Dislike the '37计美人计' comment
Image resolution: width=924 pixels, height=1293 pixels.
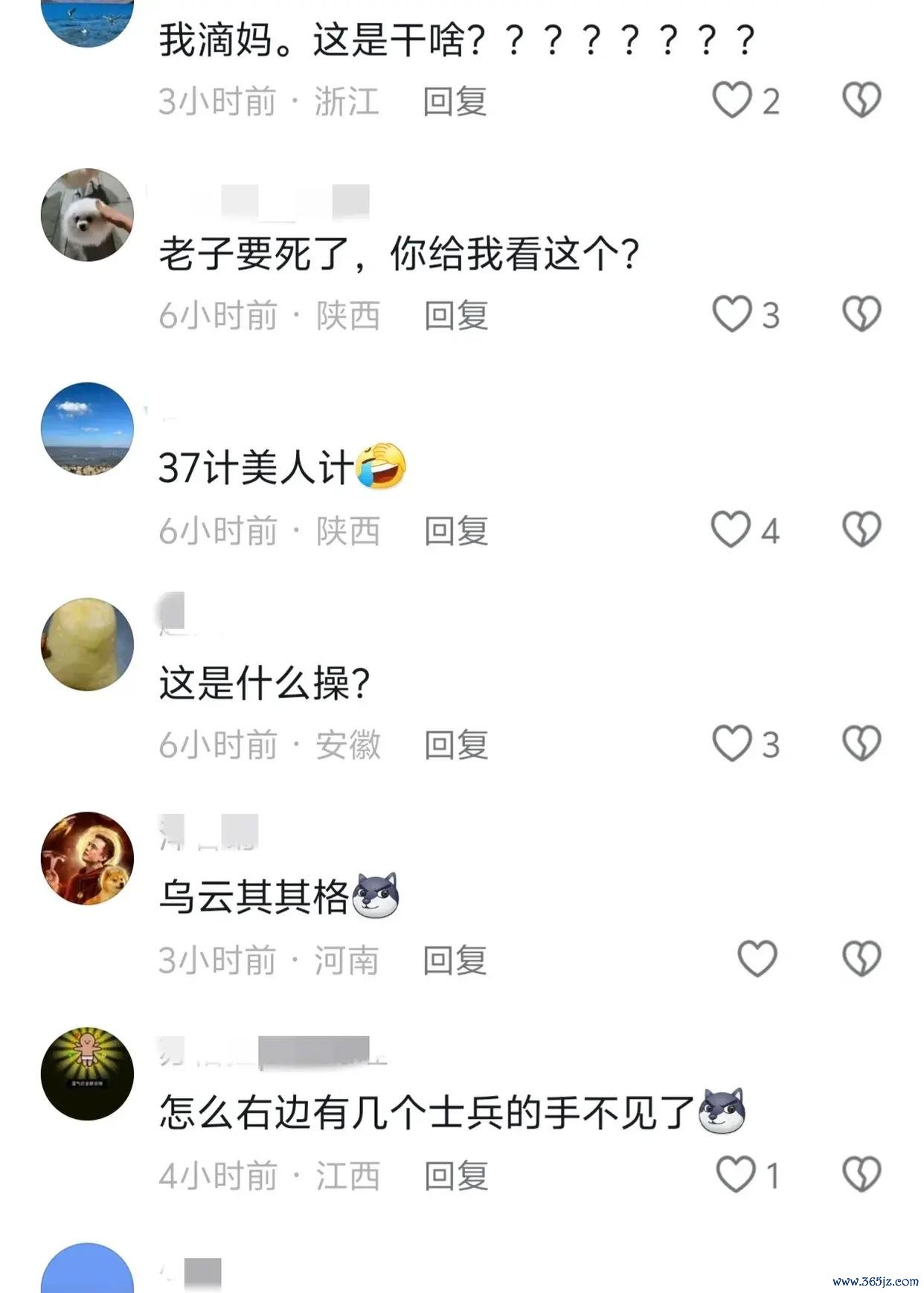[x=862, y=529]
